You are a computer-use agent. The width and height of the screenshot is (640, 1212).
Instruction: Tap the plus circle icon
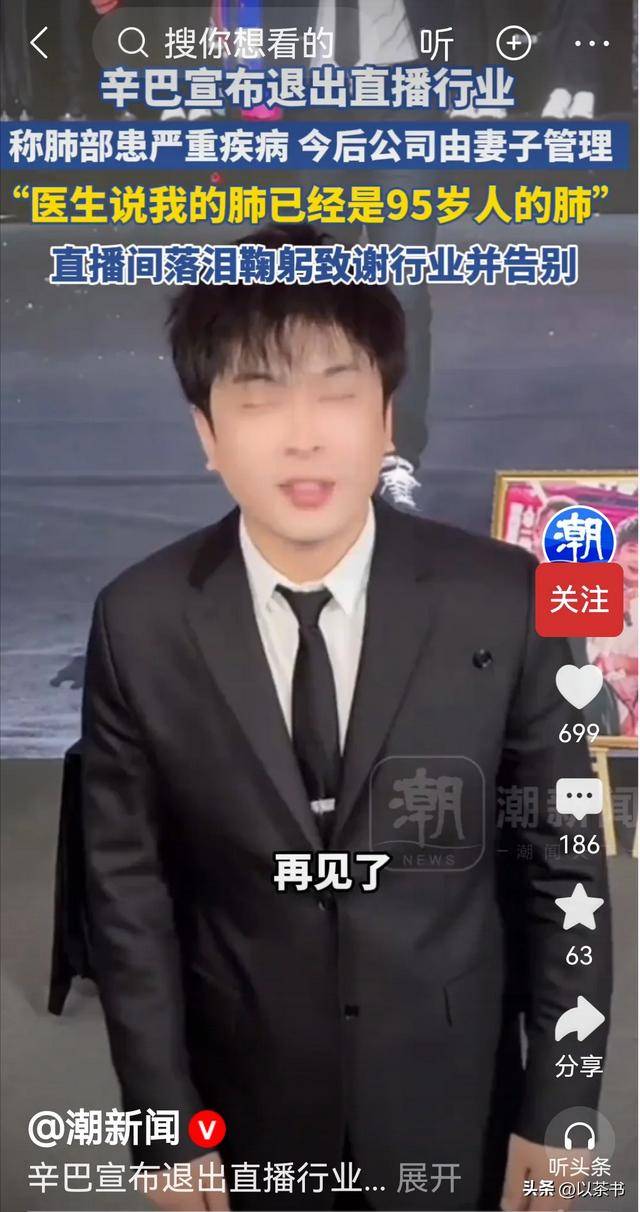coord(514,43)
